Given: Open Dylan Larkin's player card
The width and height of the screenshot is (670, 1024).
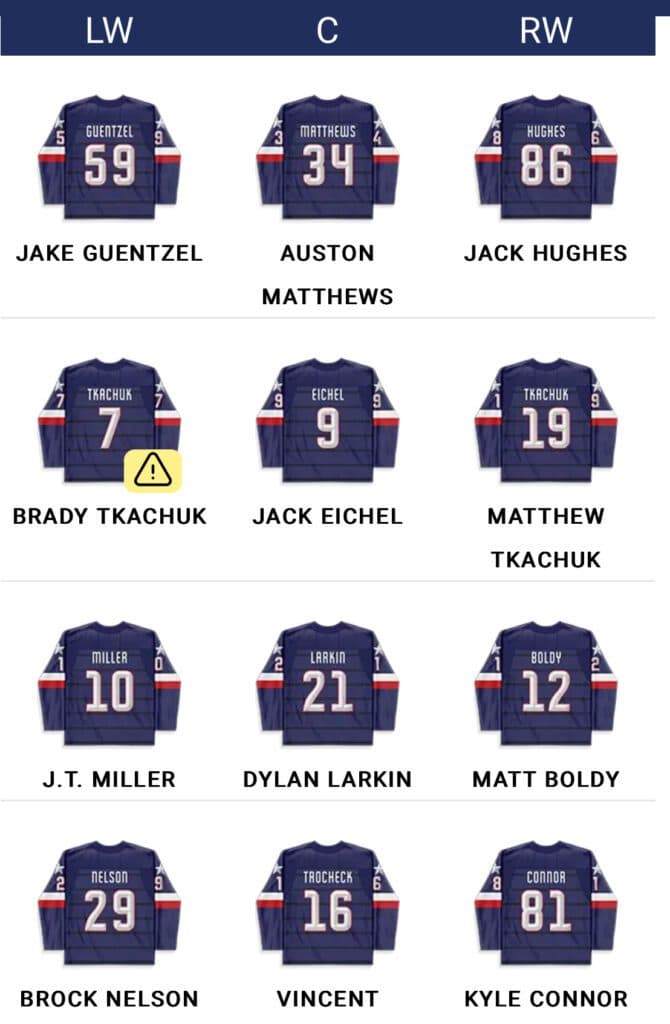Looking at the screenshot, I should coord(327,683).
